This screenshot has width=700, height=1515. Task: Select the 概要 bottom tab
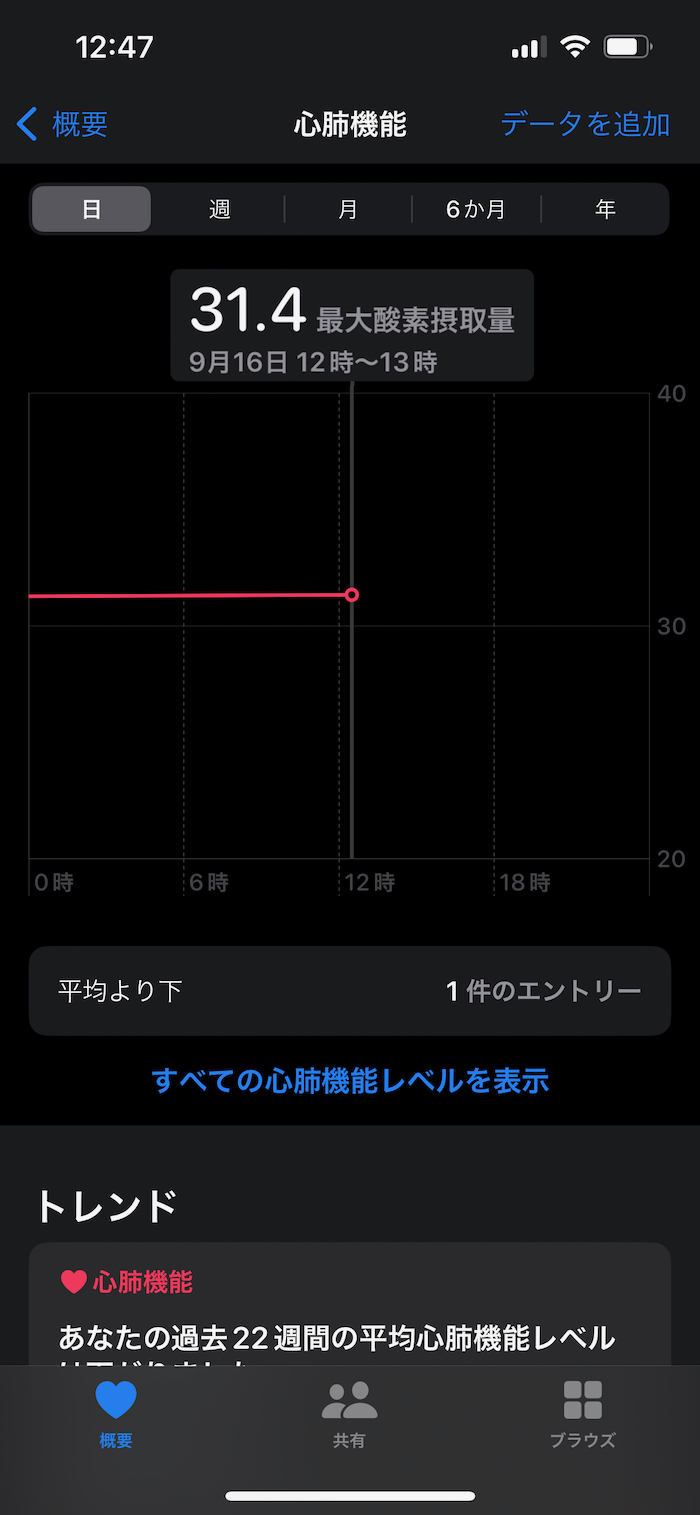click(116, 1413)
